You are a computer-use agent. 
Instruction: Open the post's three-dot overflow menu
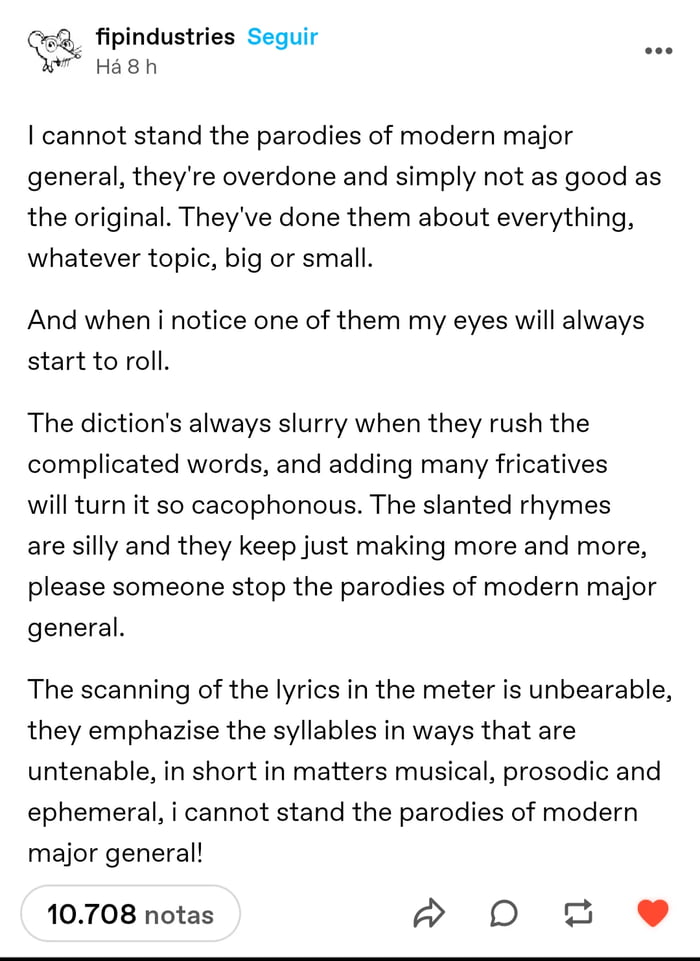click(x=657, y=51)
